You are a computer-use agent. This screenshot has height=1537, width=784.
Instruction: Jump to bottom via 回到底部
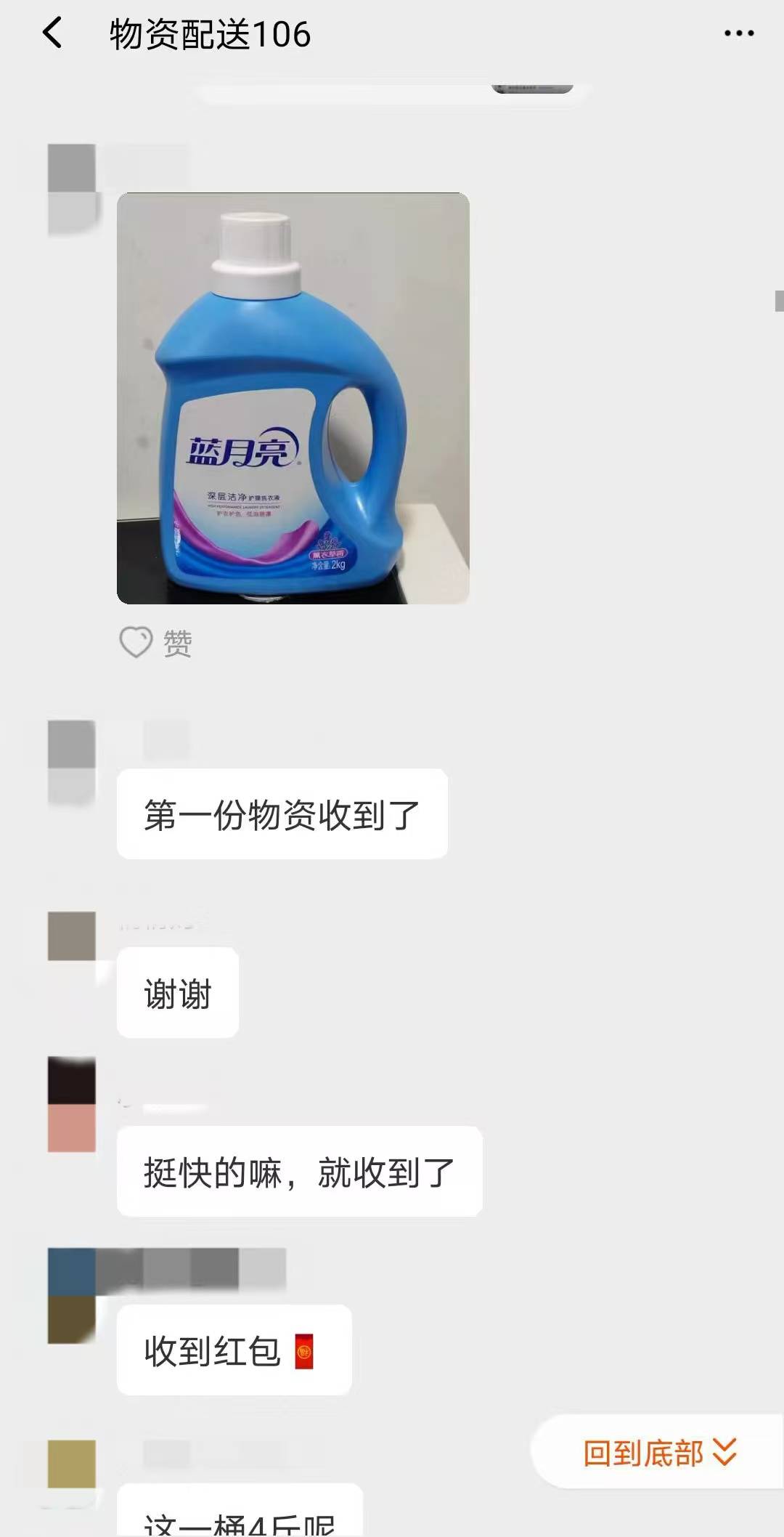tap(659, 1453)
